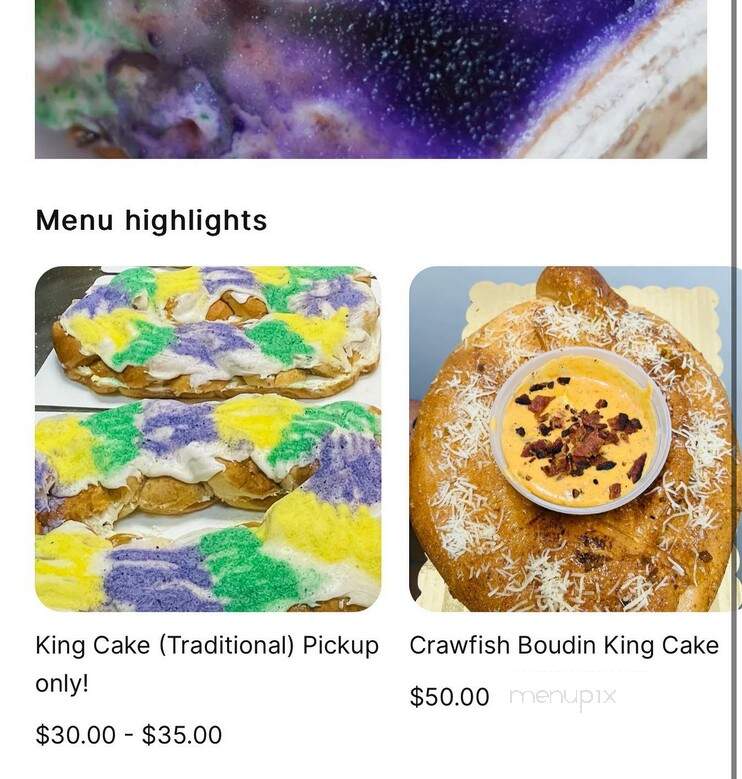Image resolution: width=742 pixels, height=779 pixels.
Task: Open the Crawfish Boudin King Cake card
Action: [x=571, y=439]
